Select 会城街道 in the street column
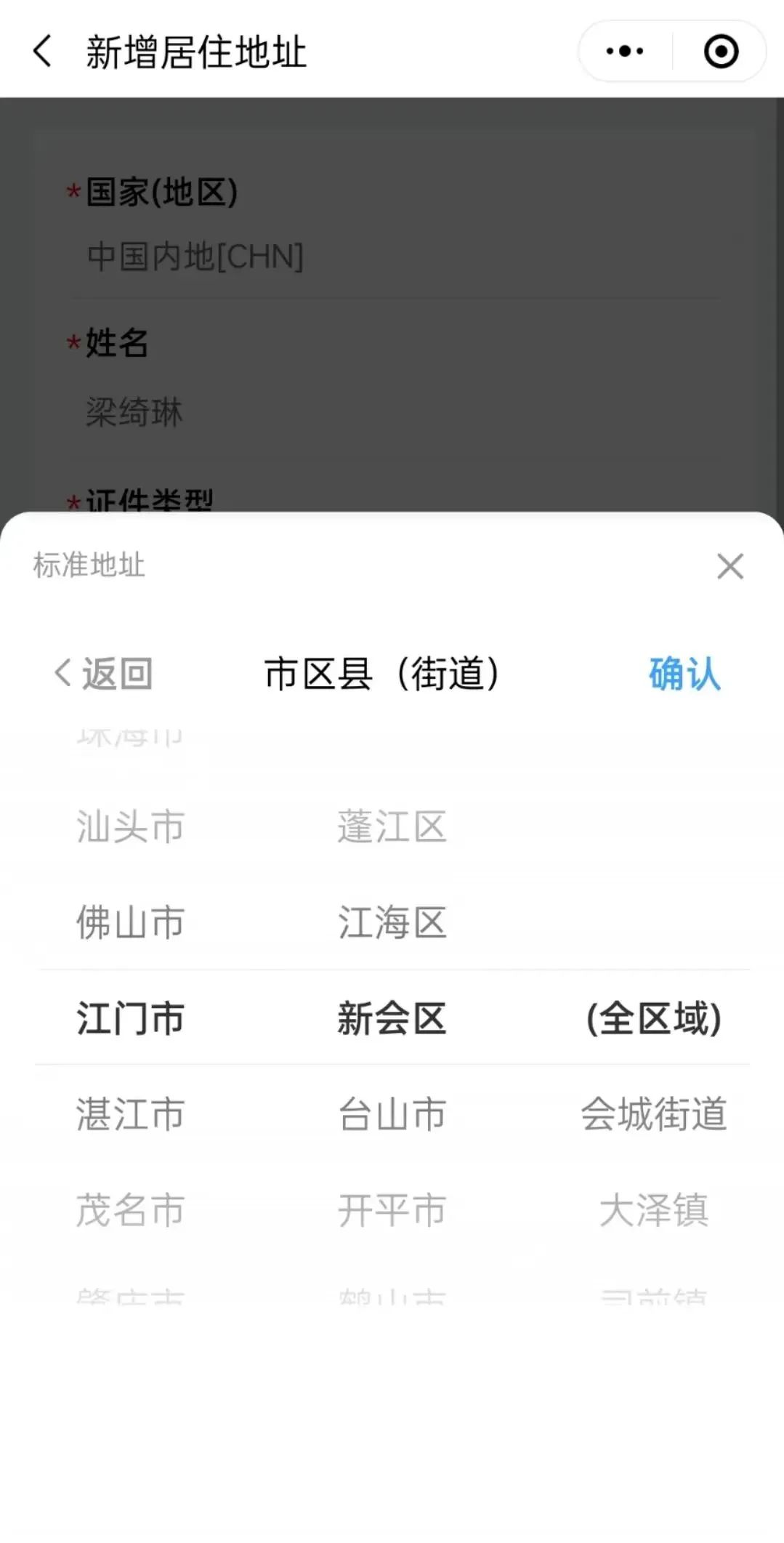Image resolution: width=784 pixels, height=1543 pixels. point(653,1114)
